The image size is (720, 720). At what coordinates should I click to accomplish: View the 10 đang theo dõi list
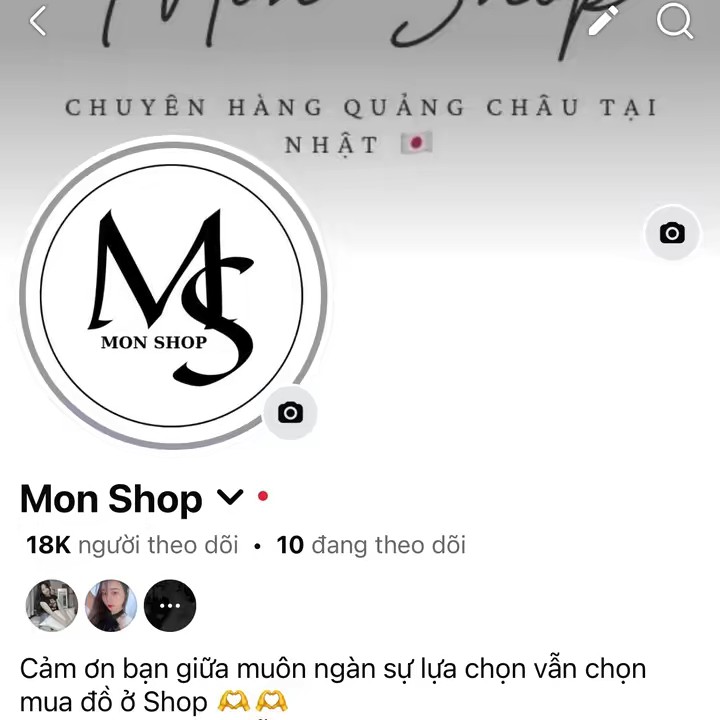point(371,545)
